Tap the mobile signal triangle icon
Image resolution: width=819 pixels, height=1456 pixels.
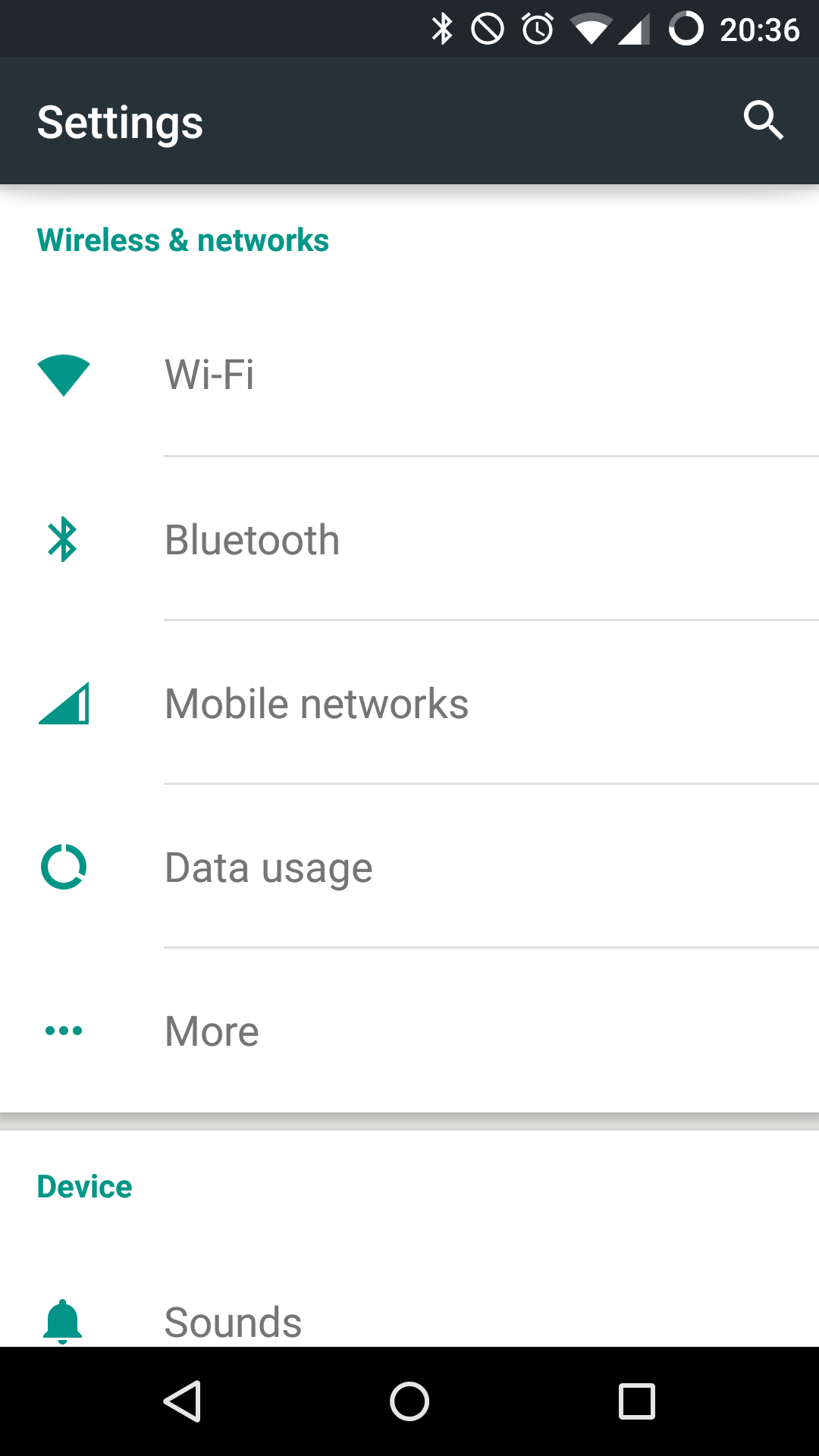point(64,703)
